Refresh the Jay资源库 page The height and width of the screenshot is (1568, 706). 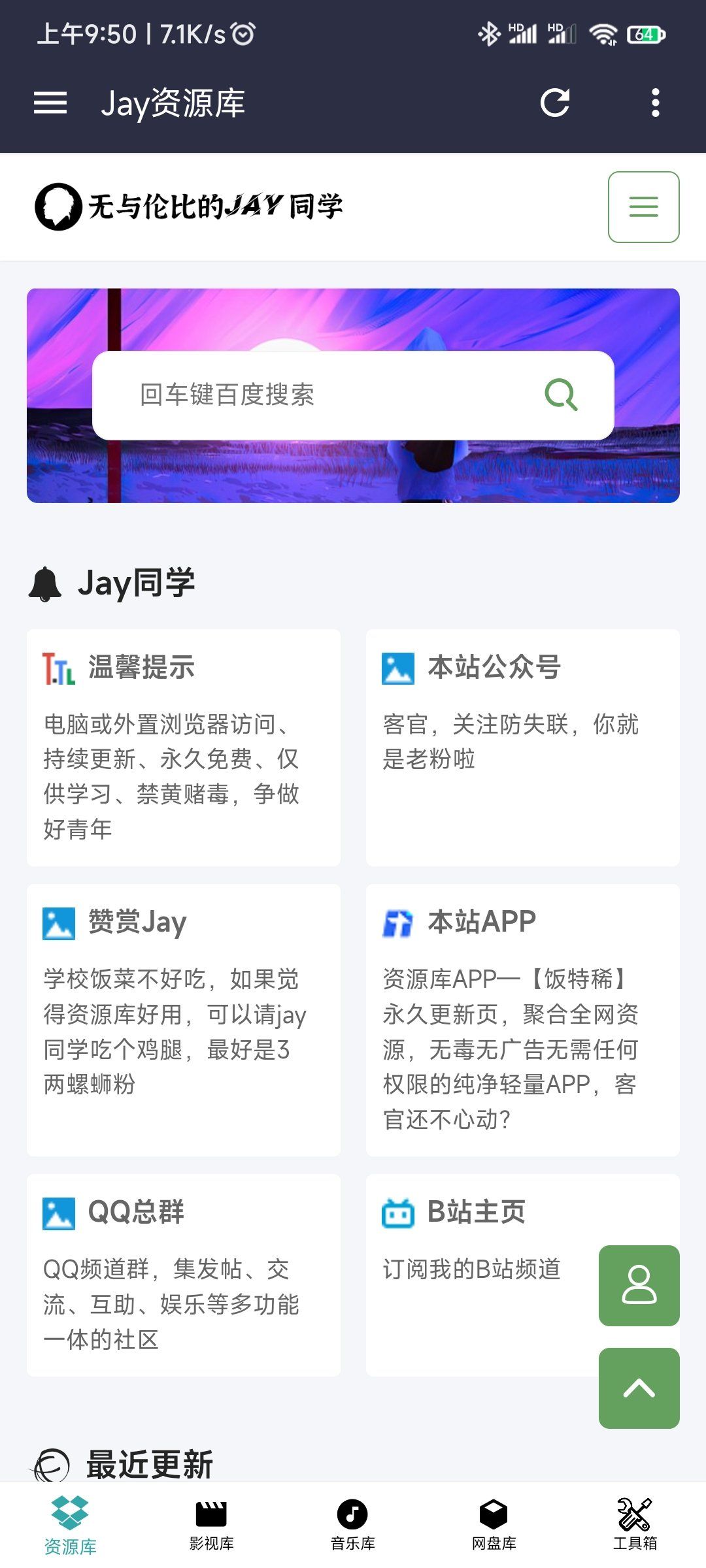(x=555, y=103)
